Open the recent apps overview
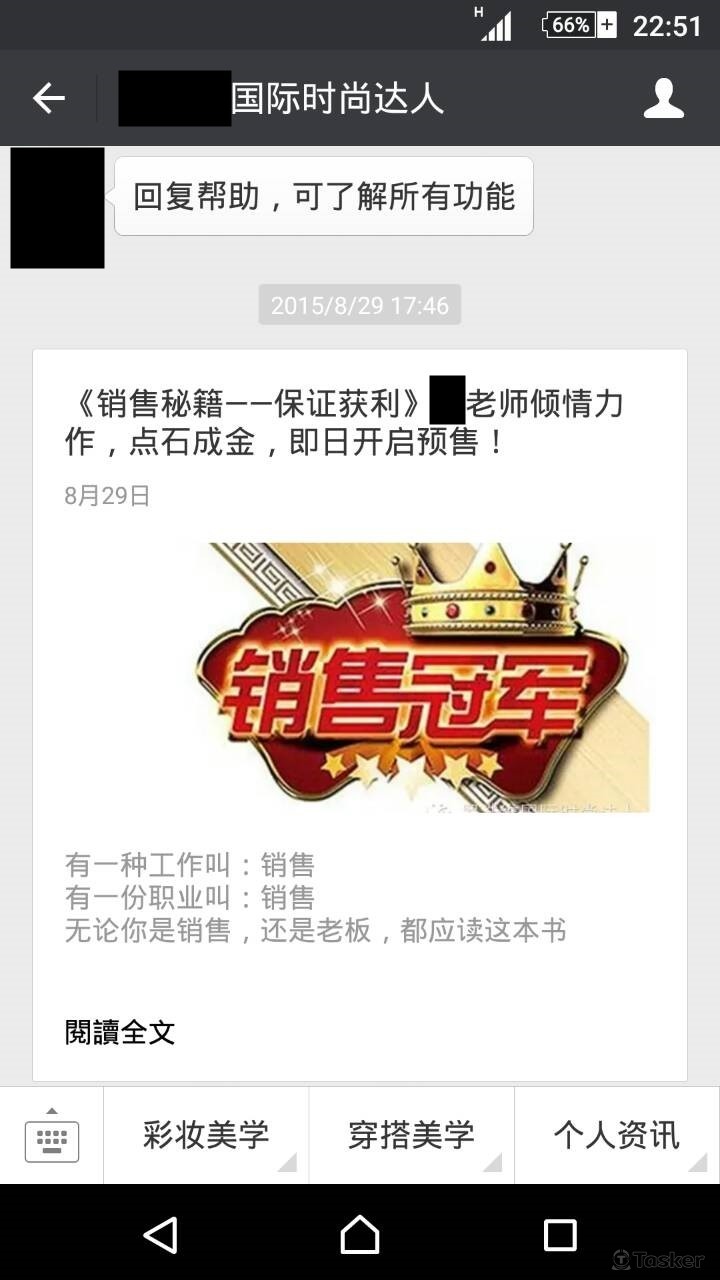Screen dimensions: 720x1280 [x=560, y=1234]
